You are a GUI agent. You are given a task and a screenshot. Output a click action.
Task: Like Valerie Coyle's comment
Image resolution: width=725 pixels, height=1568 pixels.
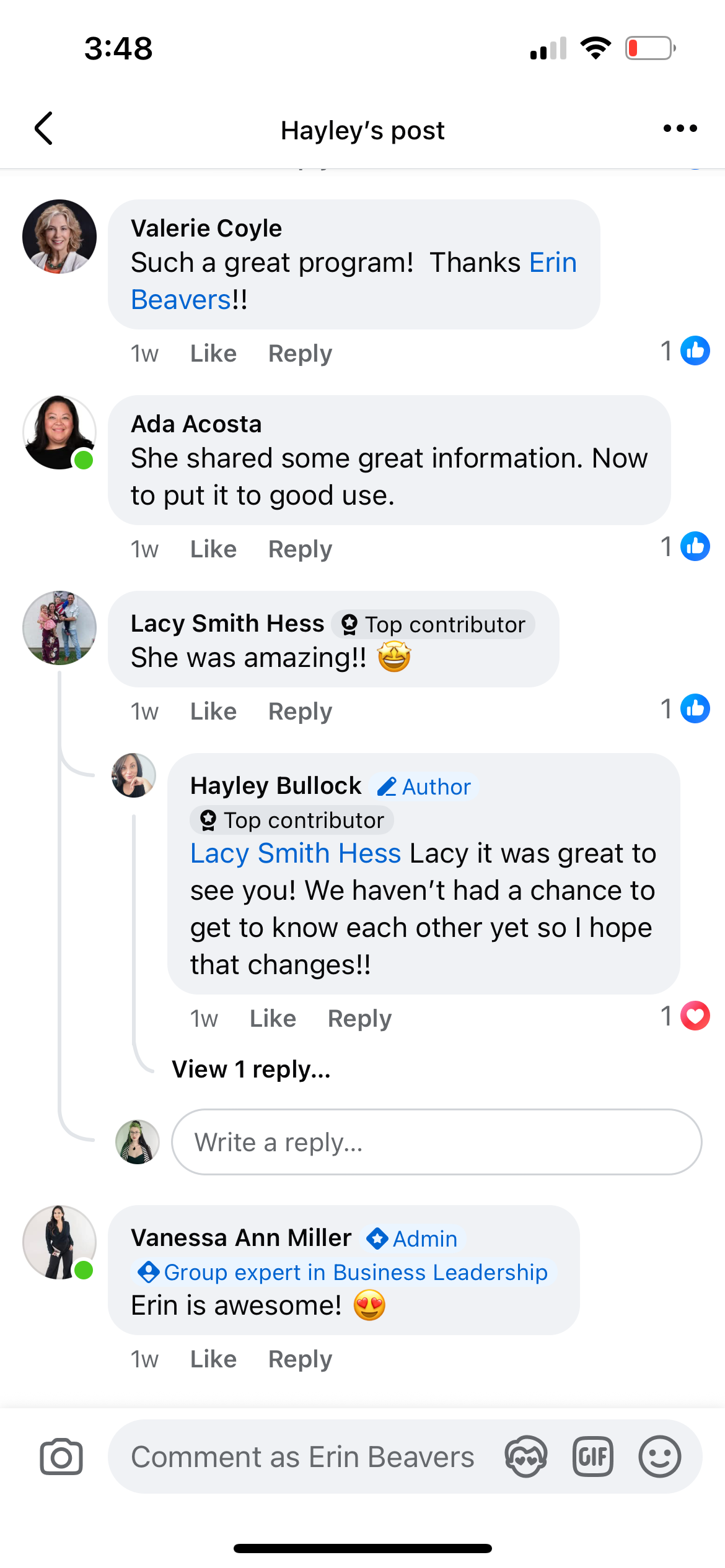[x=213, y=354]
